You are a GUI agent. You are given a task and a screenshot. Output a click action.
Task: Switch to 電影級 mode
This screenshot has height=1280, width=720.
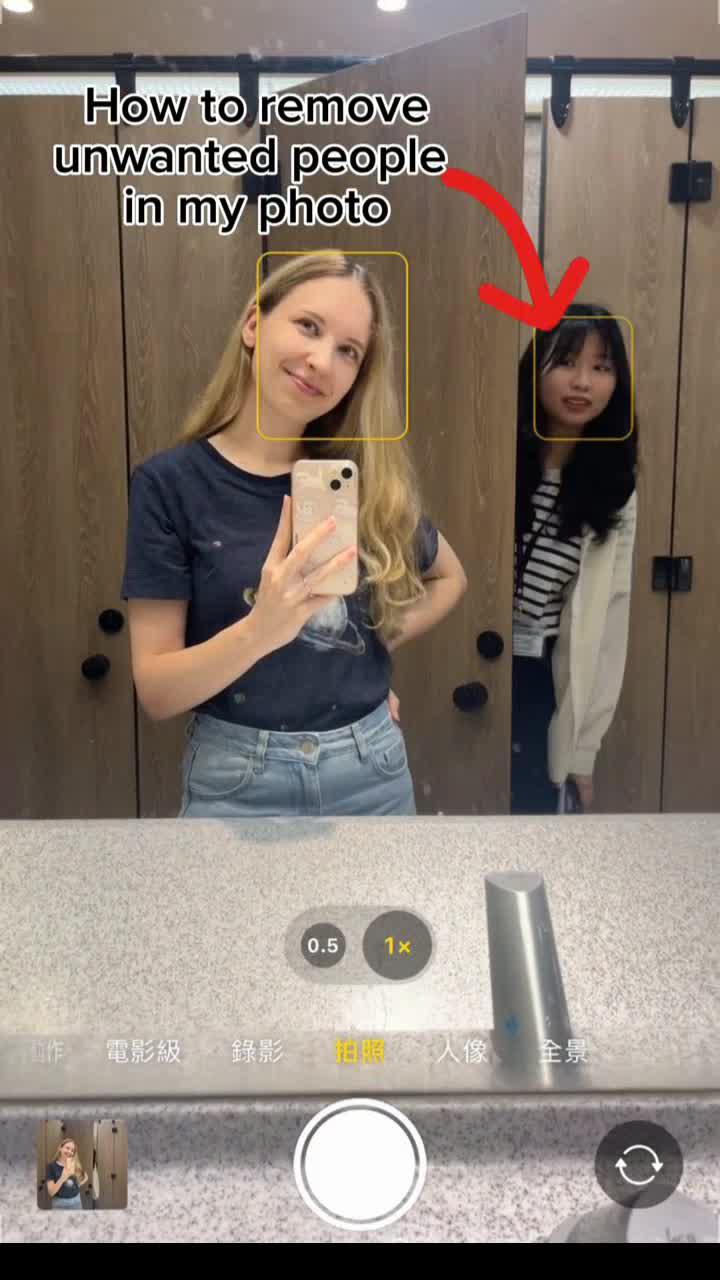[143, 1051]
